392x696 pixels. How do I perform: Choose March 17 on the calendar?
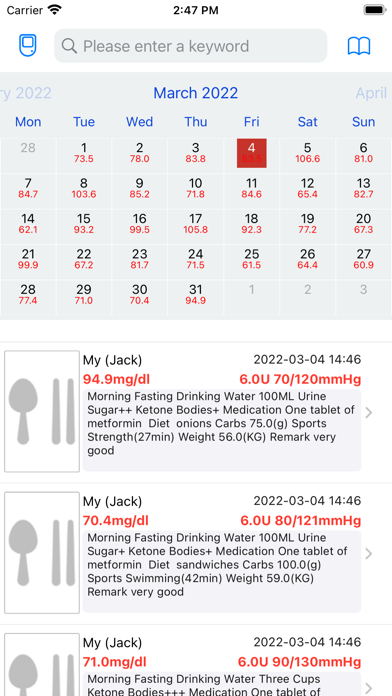[x=196, y=224]
